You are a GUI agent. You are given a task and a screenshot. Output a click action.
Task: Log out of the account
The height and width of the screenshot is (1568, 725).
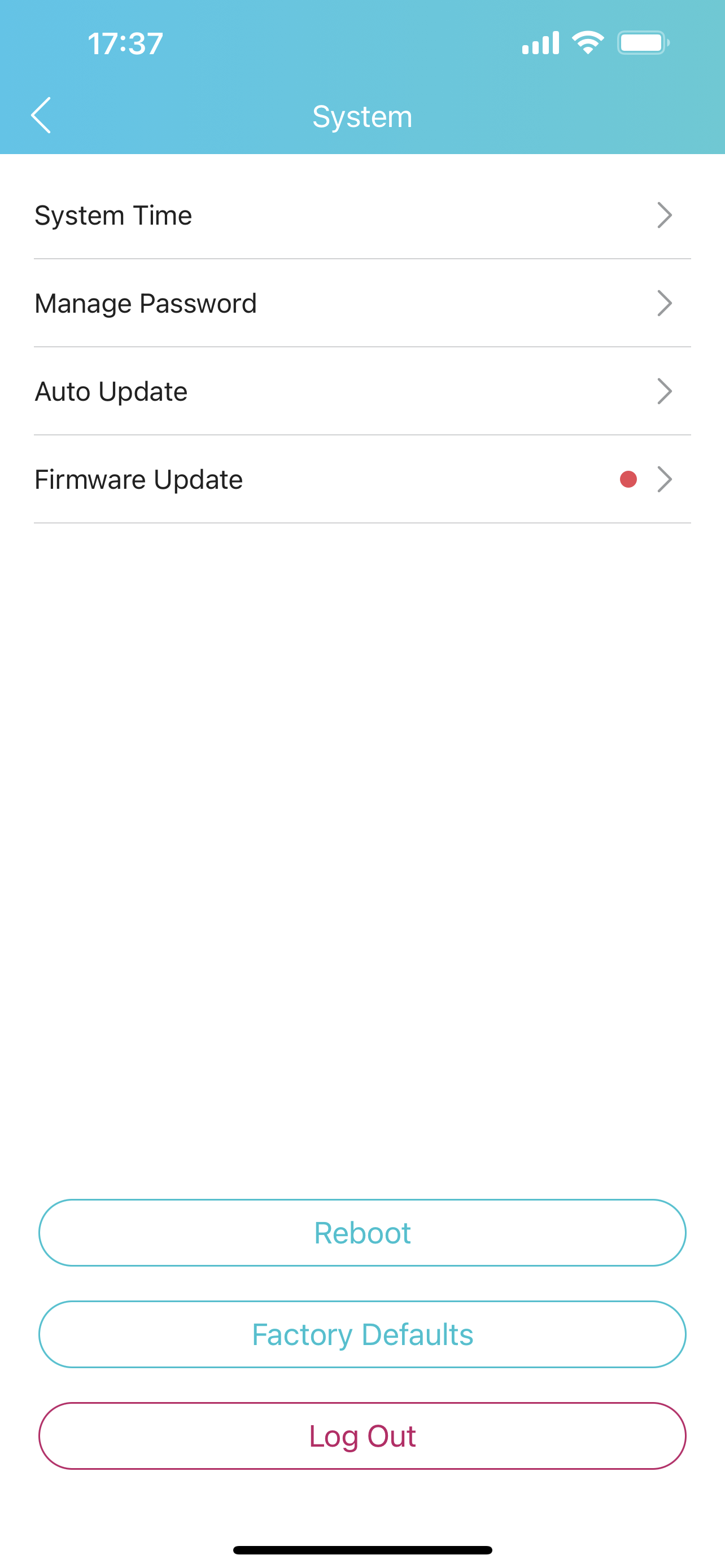[362, 1436]
